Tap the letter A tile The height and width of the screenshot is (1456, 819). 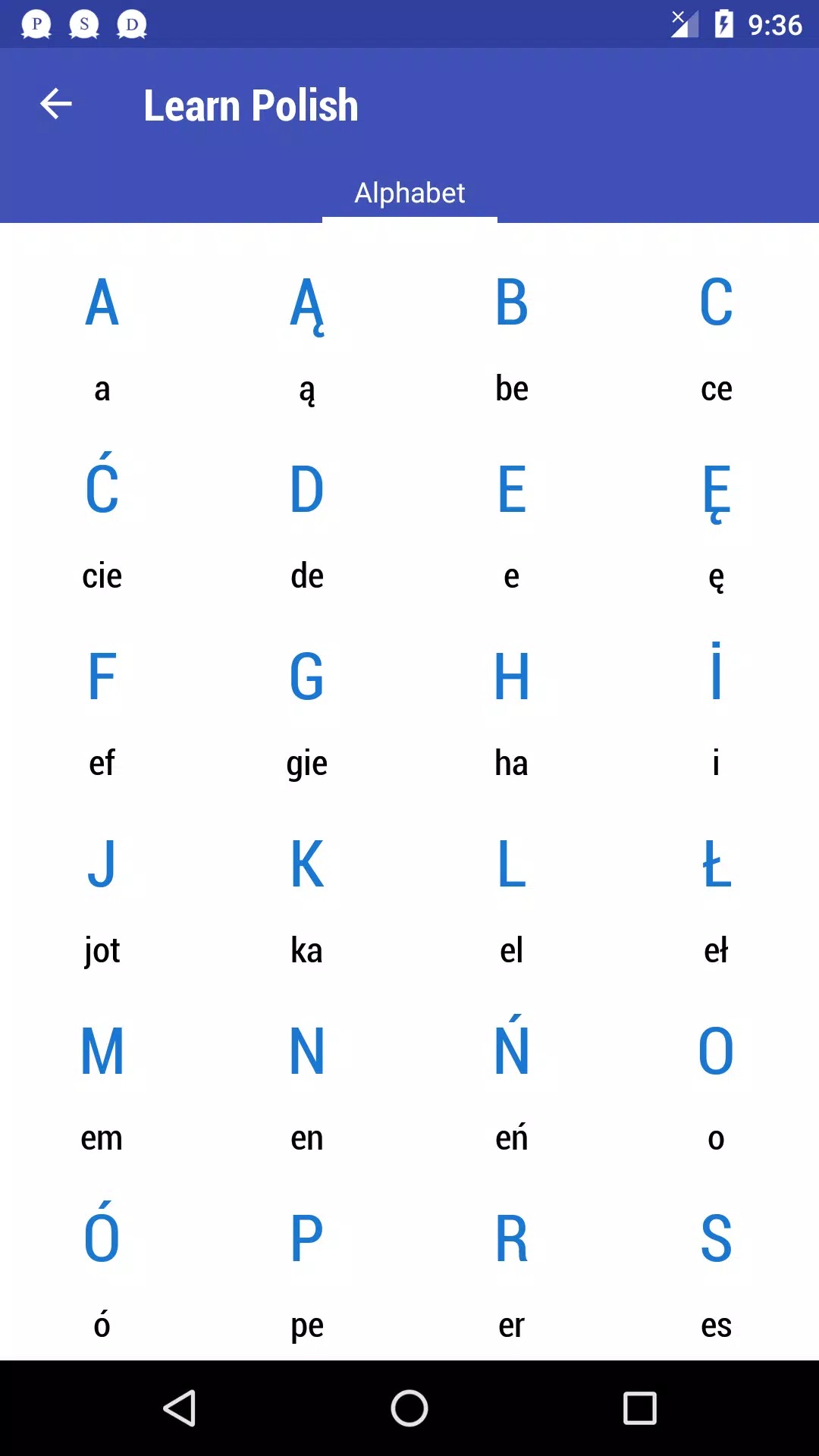102,338
